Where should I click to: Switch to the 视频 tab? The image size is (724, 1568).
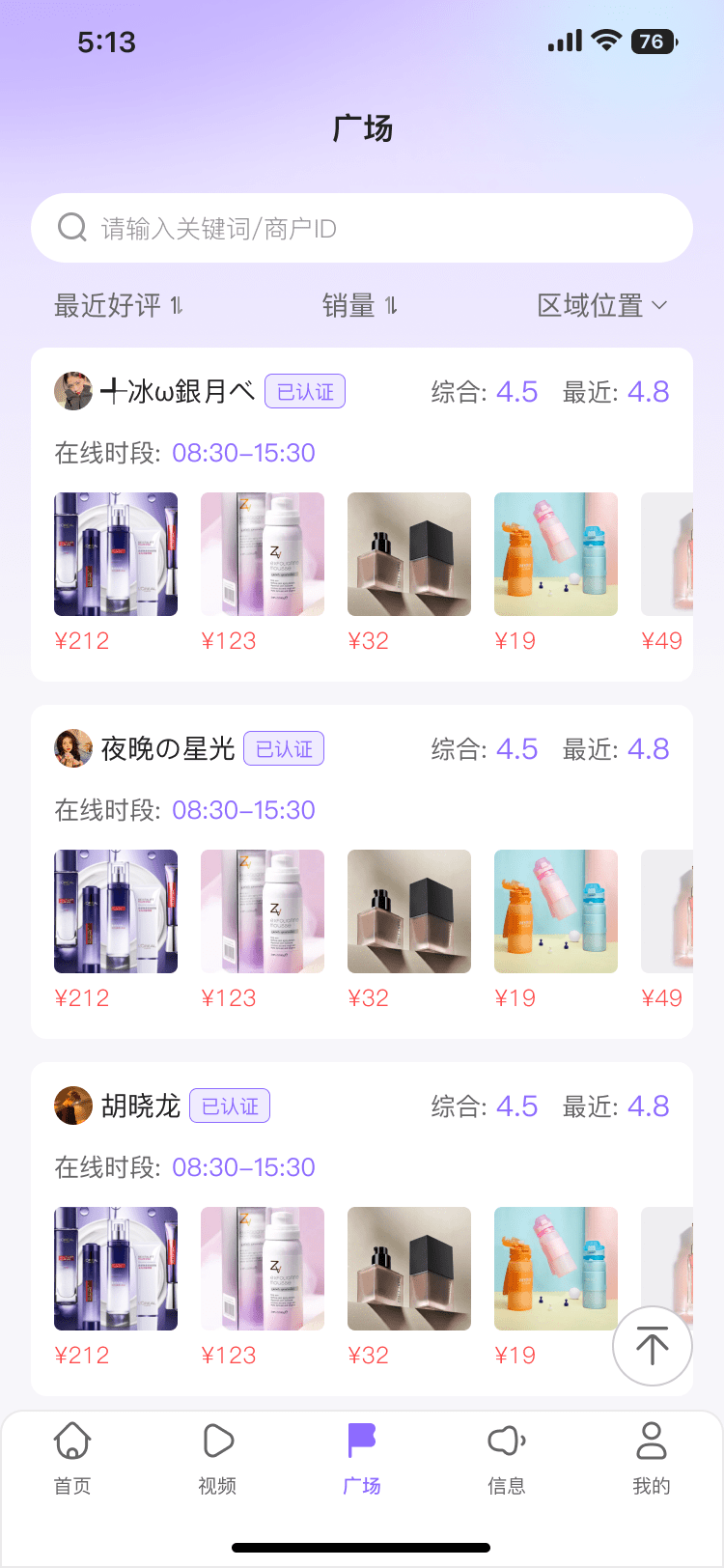(217, 1458)
